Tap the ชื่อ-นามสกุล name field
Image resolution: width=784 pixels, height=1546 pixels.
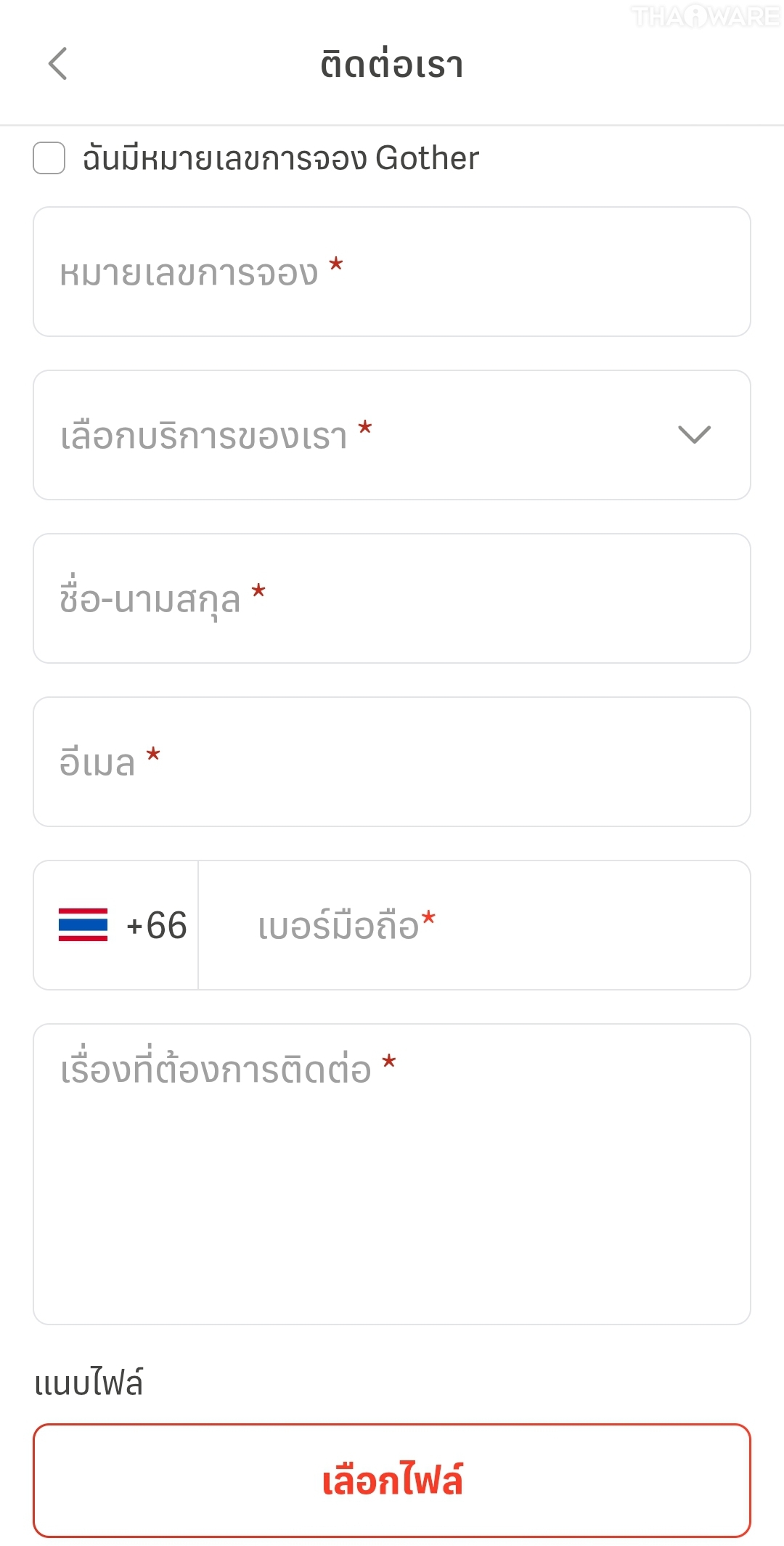[x=392, y=598]
